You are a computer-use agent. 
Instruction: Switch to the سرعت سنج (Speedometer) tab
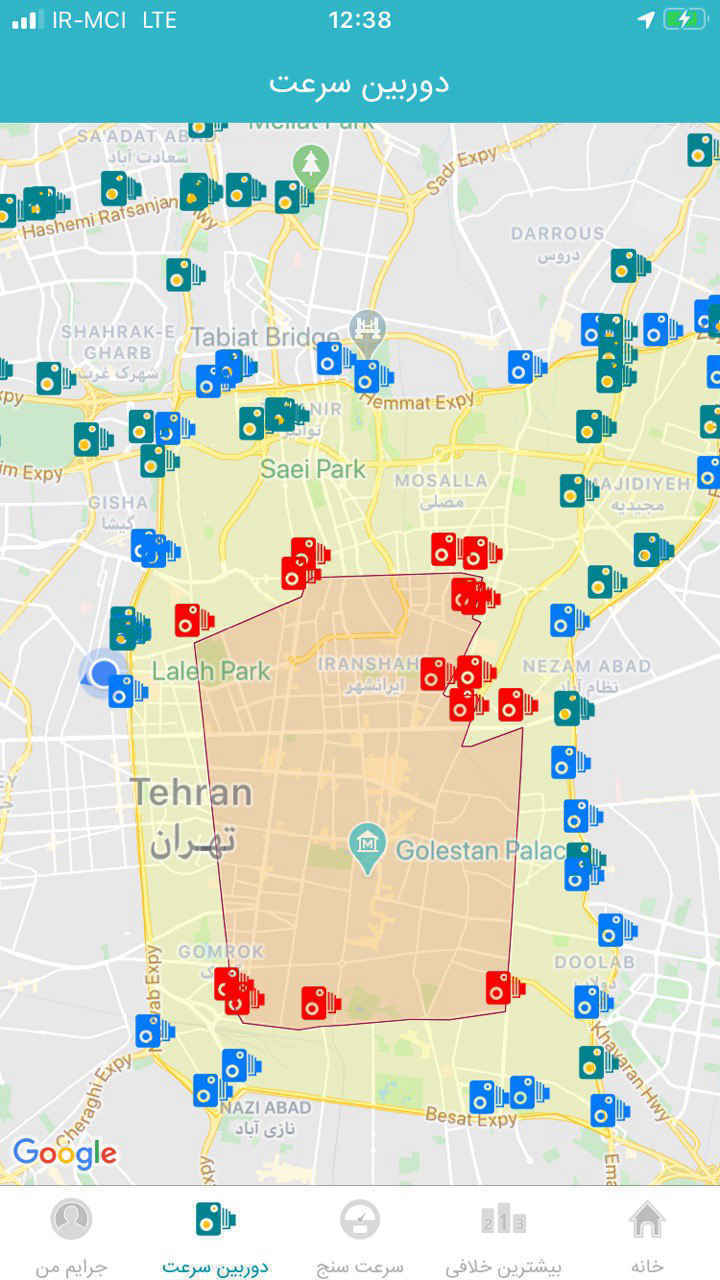[360, 1236]
